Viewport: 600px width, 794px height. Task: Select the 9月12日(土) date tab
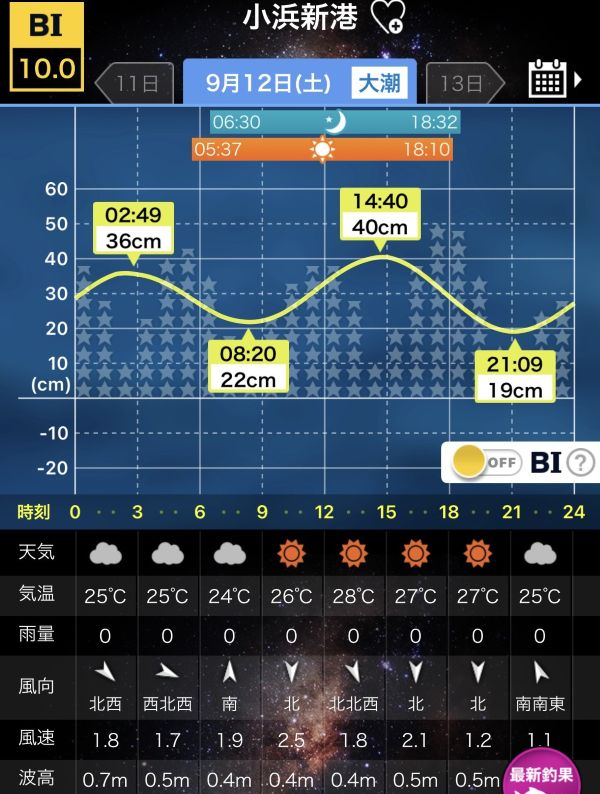click(x=300, y=83)
